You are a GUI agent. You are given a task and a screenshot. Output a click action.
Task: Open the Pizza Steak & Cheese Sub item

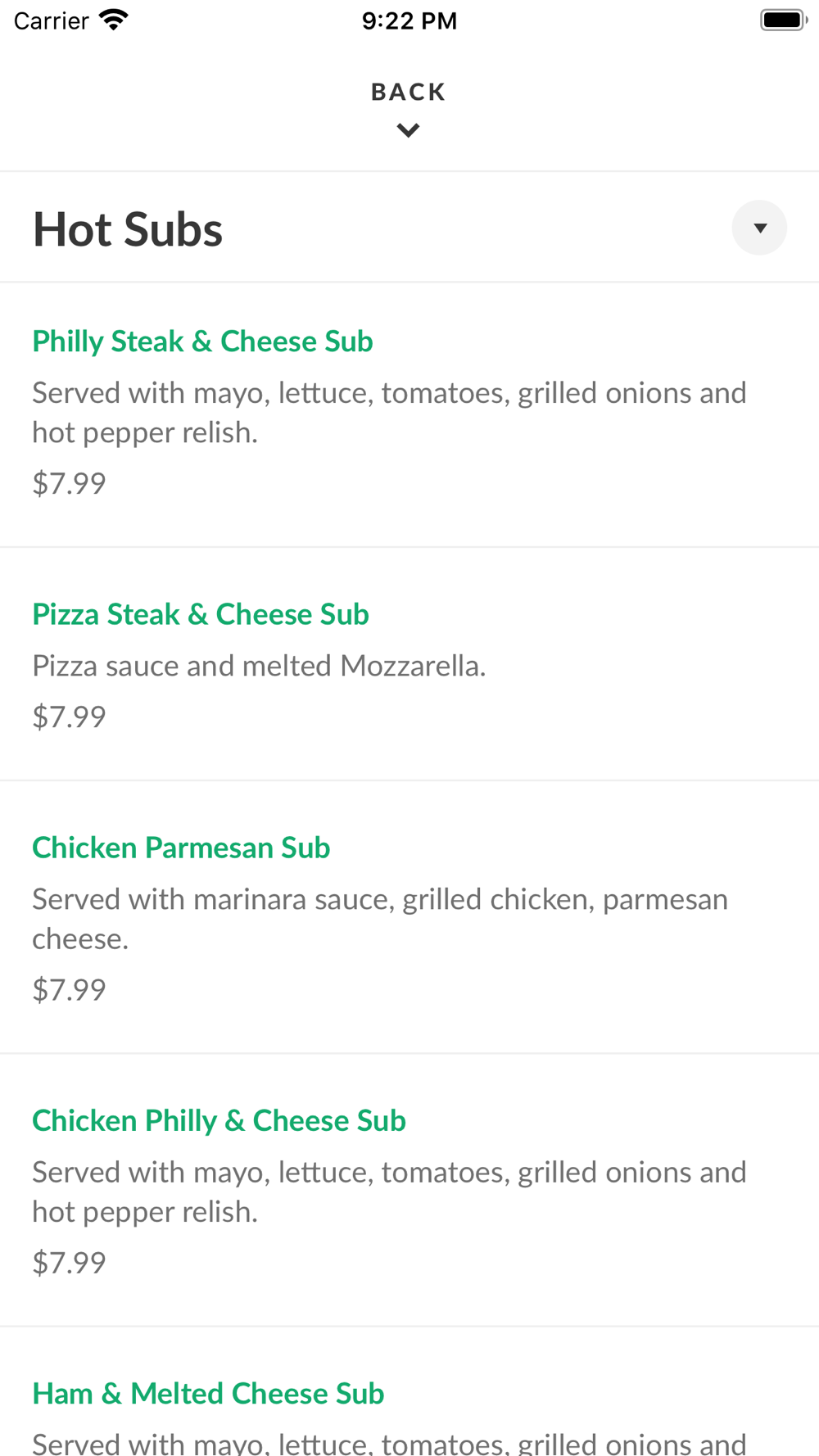pyautogui.click(x=409, y=664)
